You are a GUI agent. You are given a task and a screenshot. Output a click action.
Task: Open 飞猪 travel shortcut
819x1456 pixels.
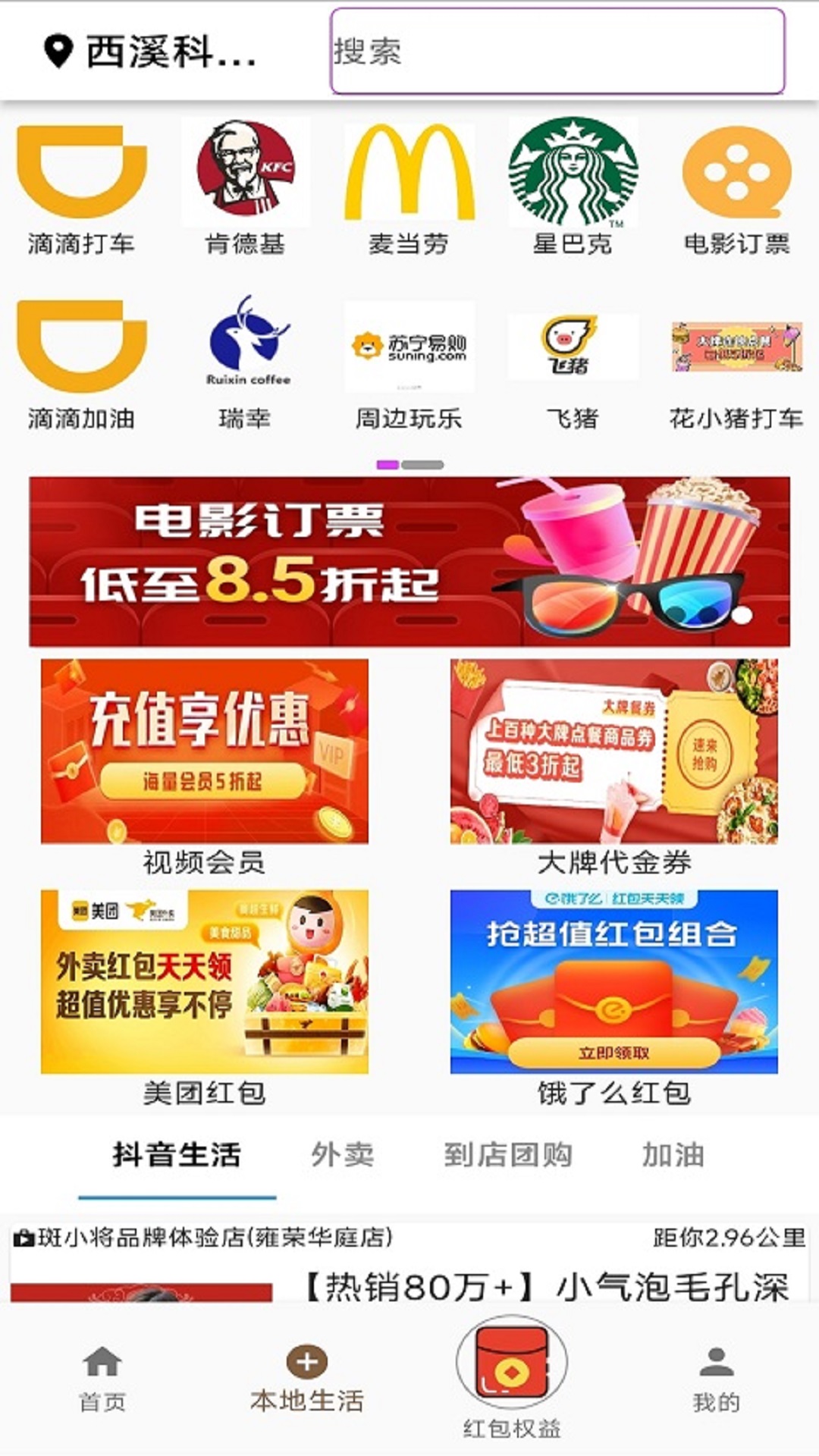[x=573, y=364]
